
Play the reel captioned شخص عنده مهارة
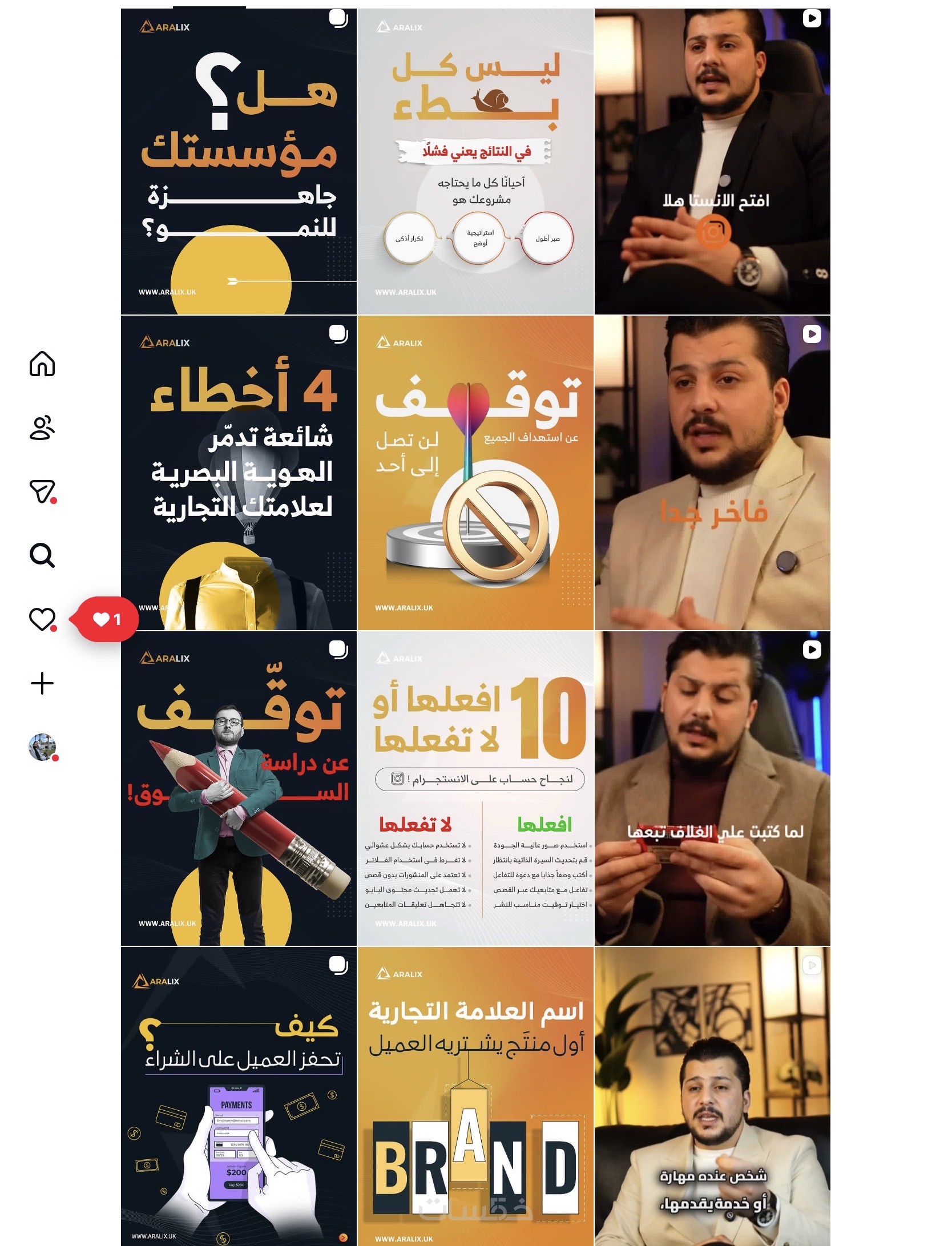click(x=712, y=1096)
